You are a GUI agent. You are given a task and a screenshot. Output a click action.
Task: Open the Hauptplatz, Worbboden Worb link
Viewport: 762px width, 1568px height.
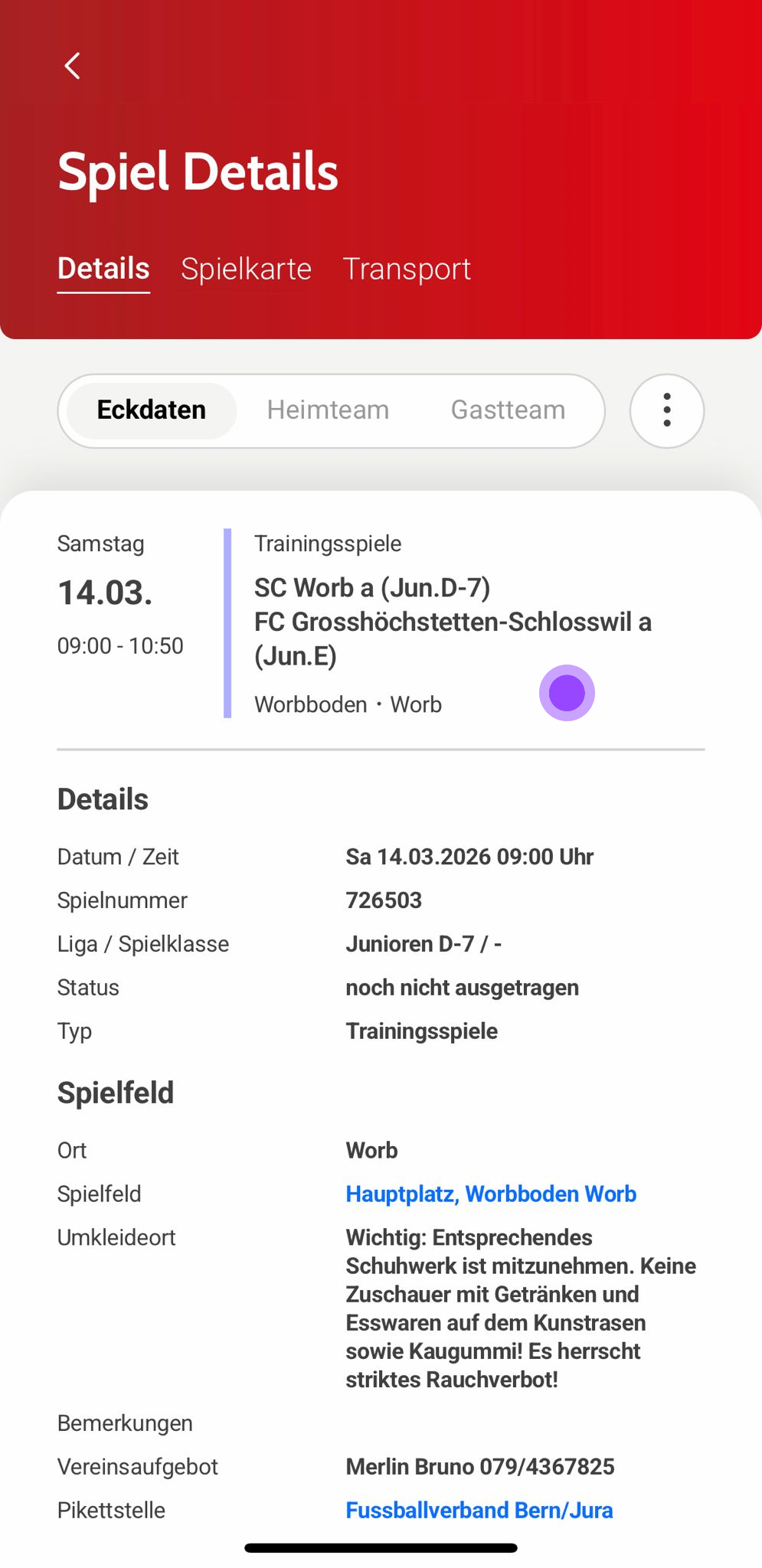coord(491,1194)
